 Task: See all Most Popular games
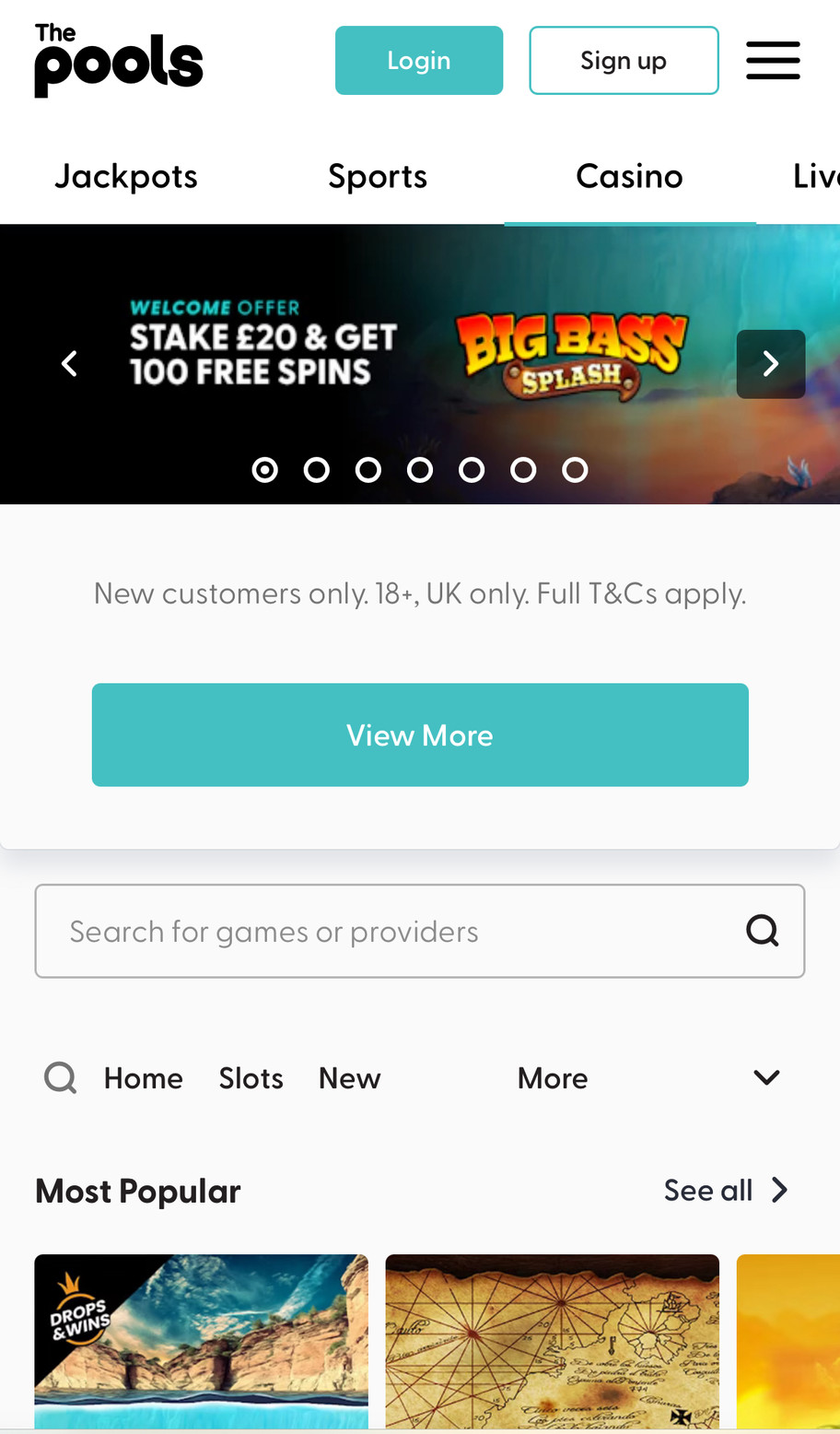pyautogui.click(x=726, y=1191)
